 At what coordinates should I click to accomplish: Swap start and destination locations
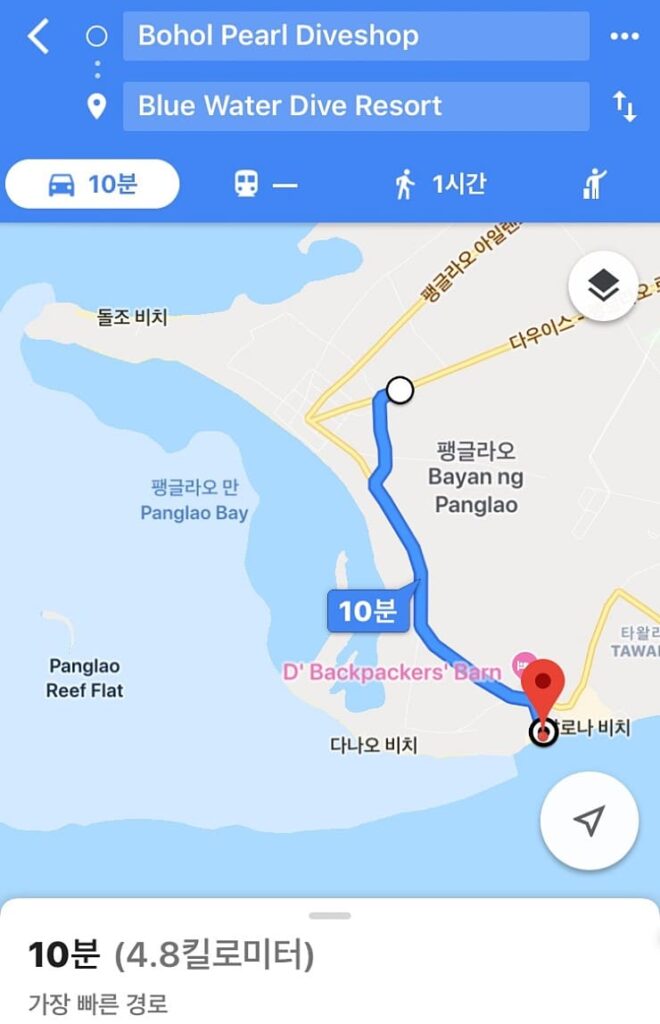624,106
